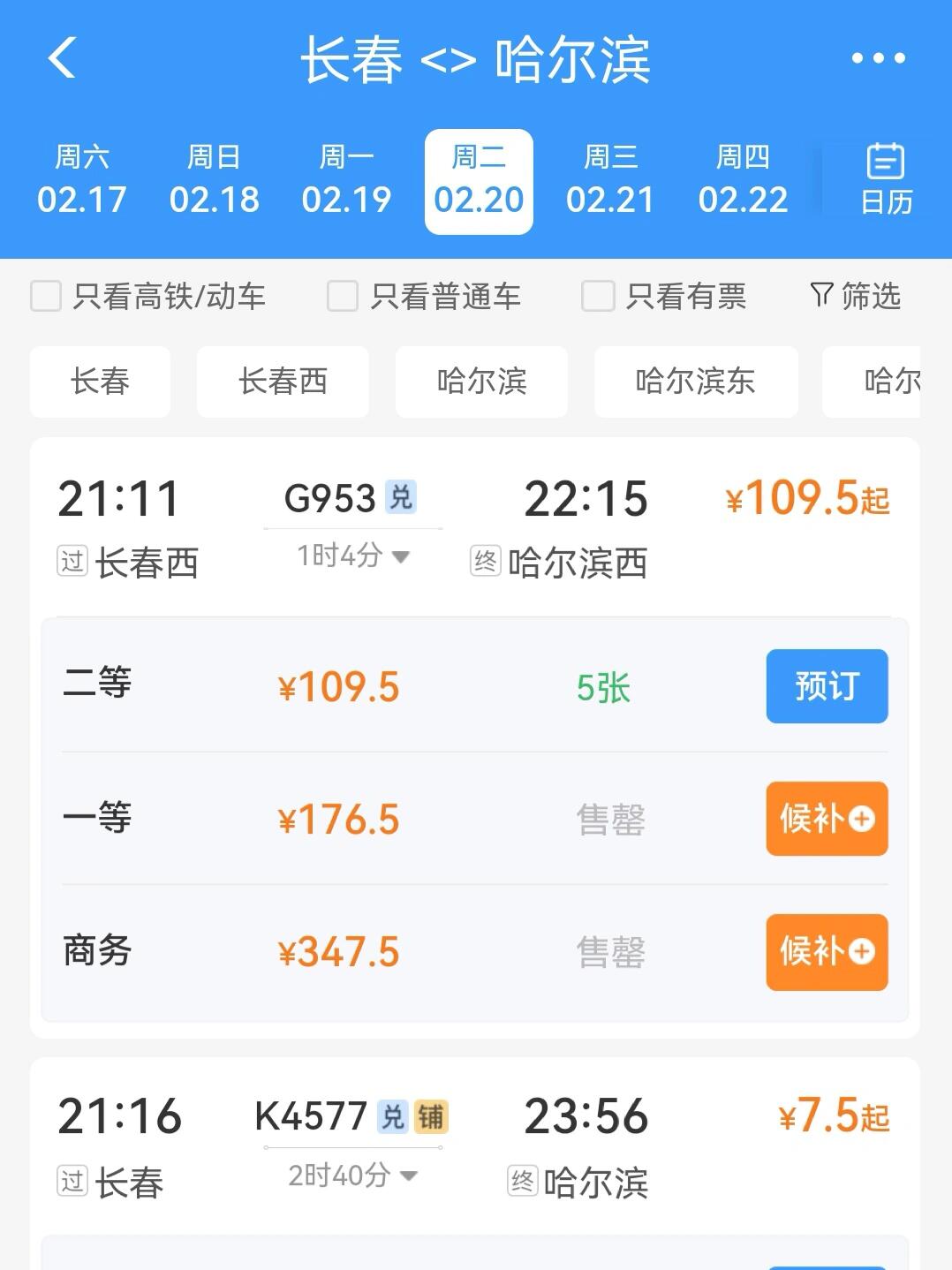The width and height of the screenshot is (952, 1270).
Task: Open the calendar date picker icon
Action: click(885, 178)
